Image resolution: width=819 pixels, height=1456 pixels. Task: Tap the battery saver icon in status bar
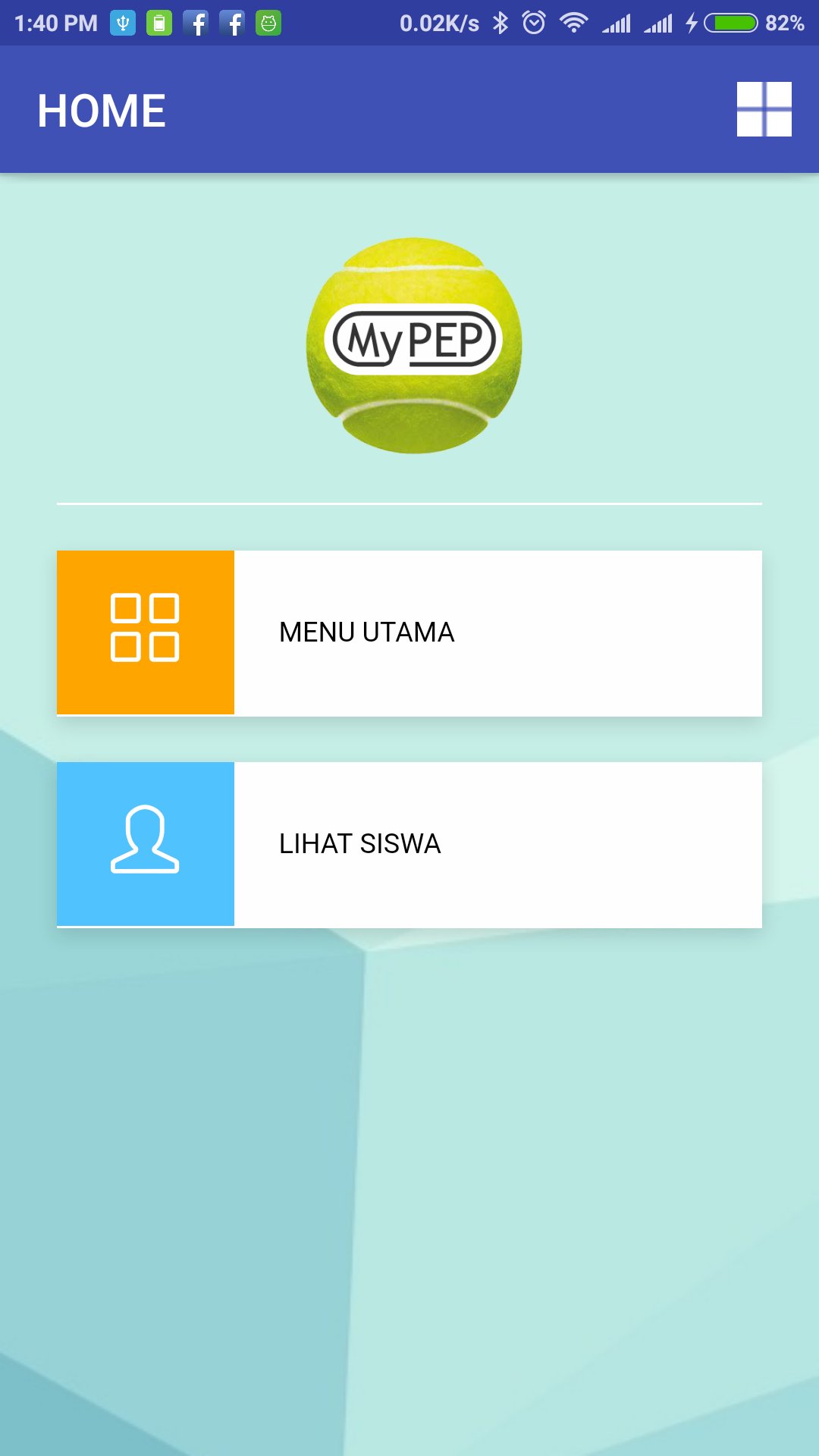click(159, 21)
